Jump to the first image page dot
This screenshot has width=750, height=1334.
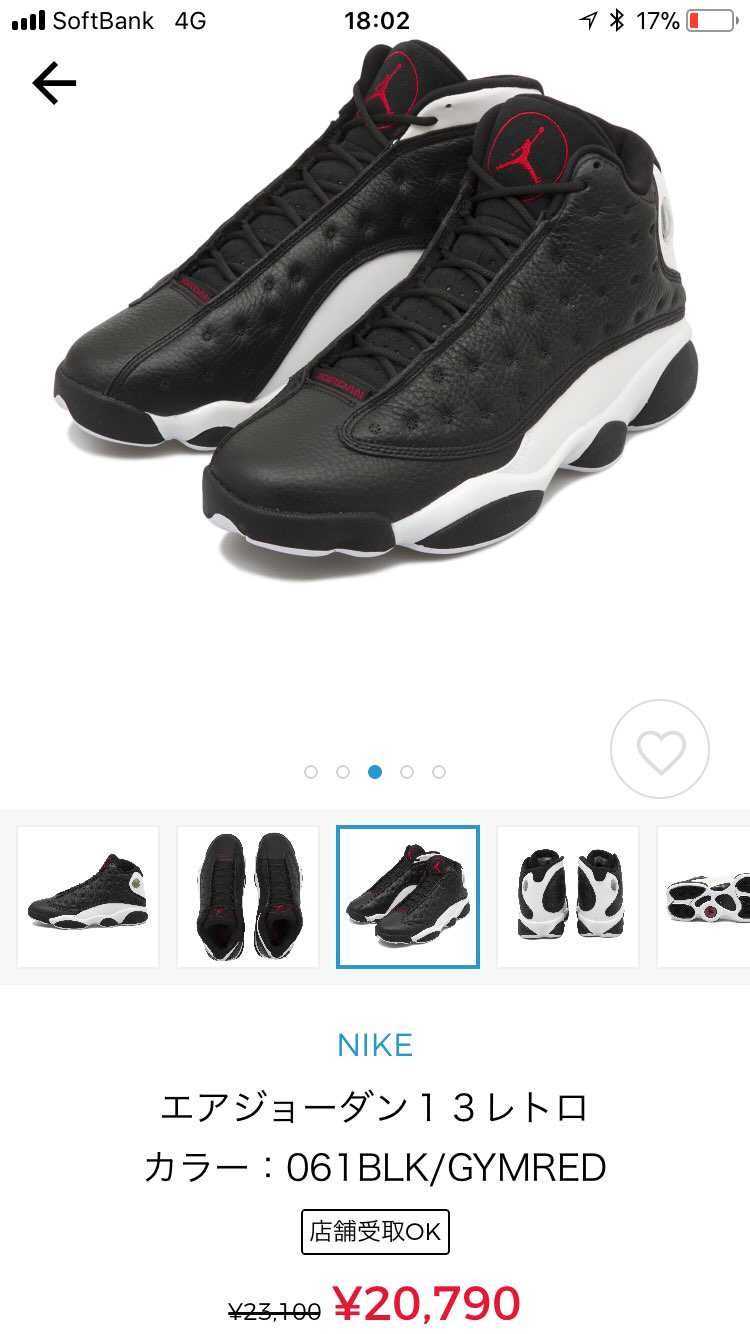311,772
